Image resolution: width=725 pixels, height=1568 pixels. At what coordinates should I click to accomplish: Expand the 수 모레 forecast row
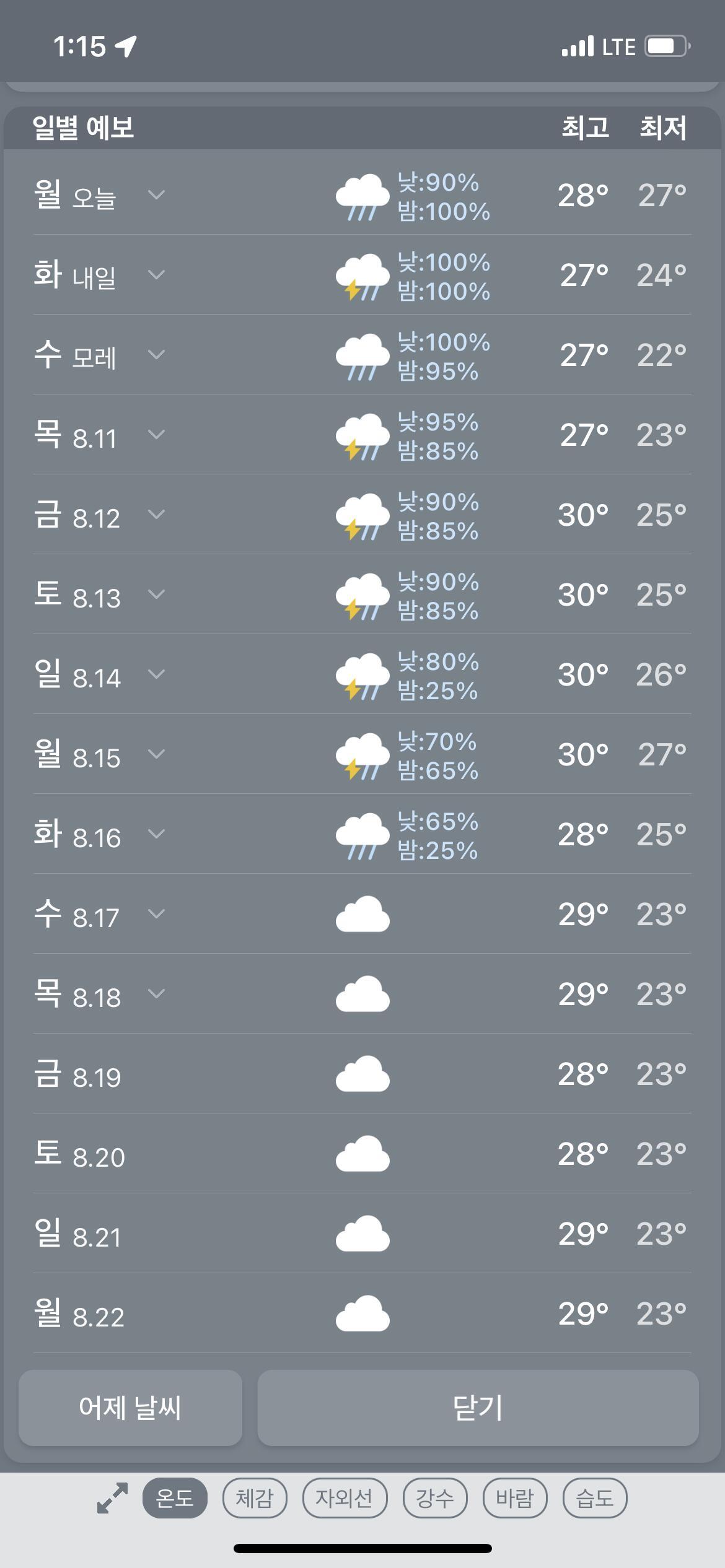156,355
